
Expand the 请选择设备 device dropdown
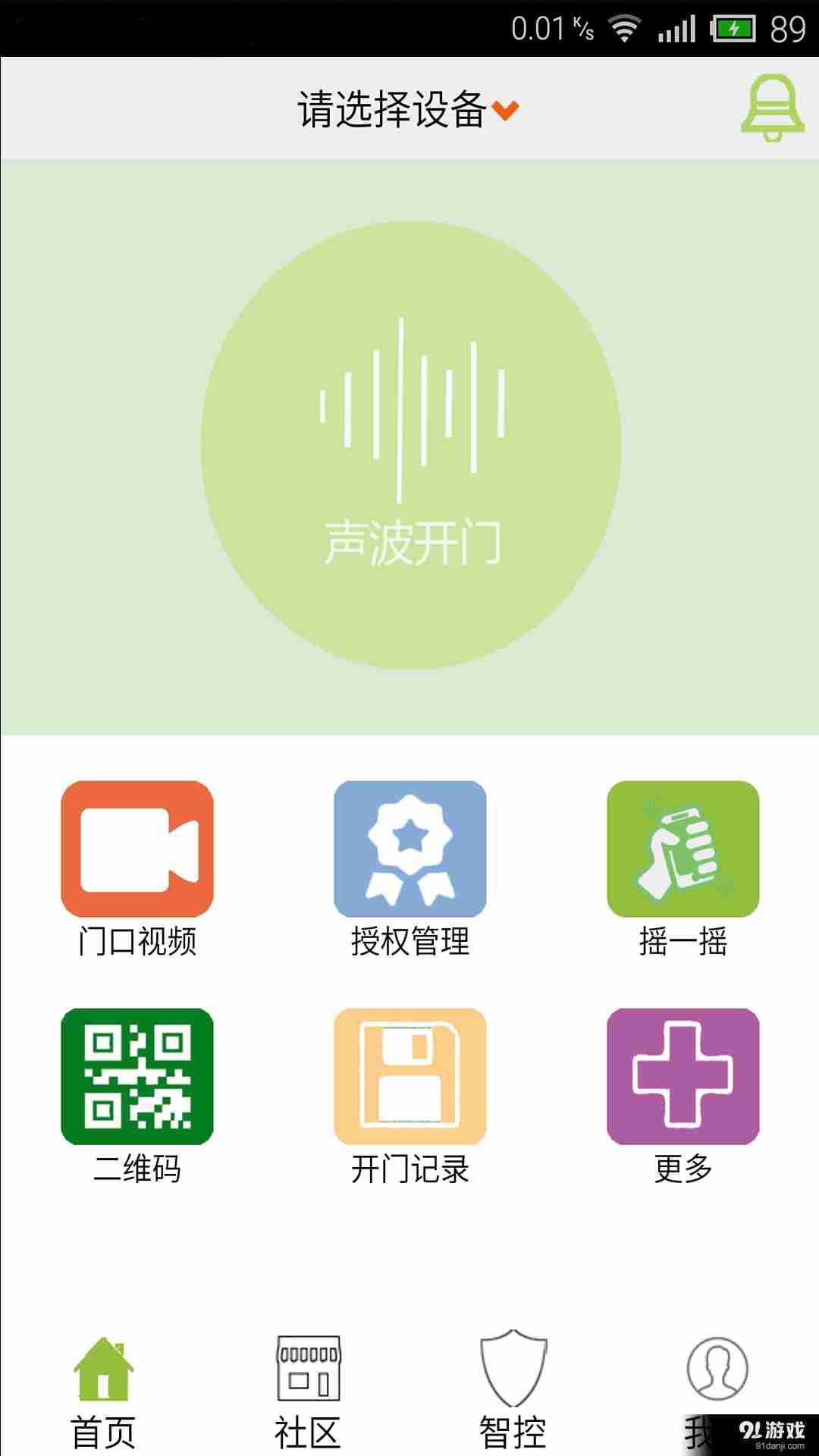coord(408,109)
